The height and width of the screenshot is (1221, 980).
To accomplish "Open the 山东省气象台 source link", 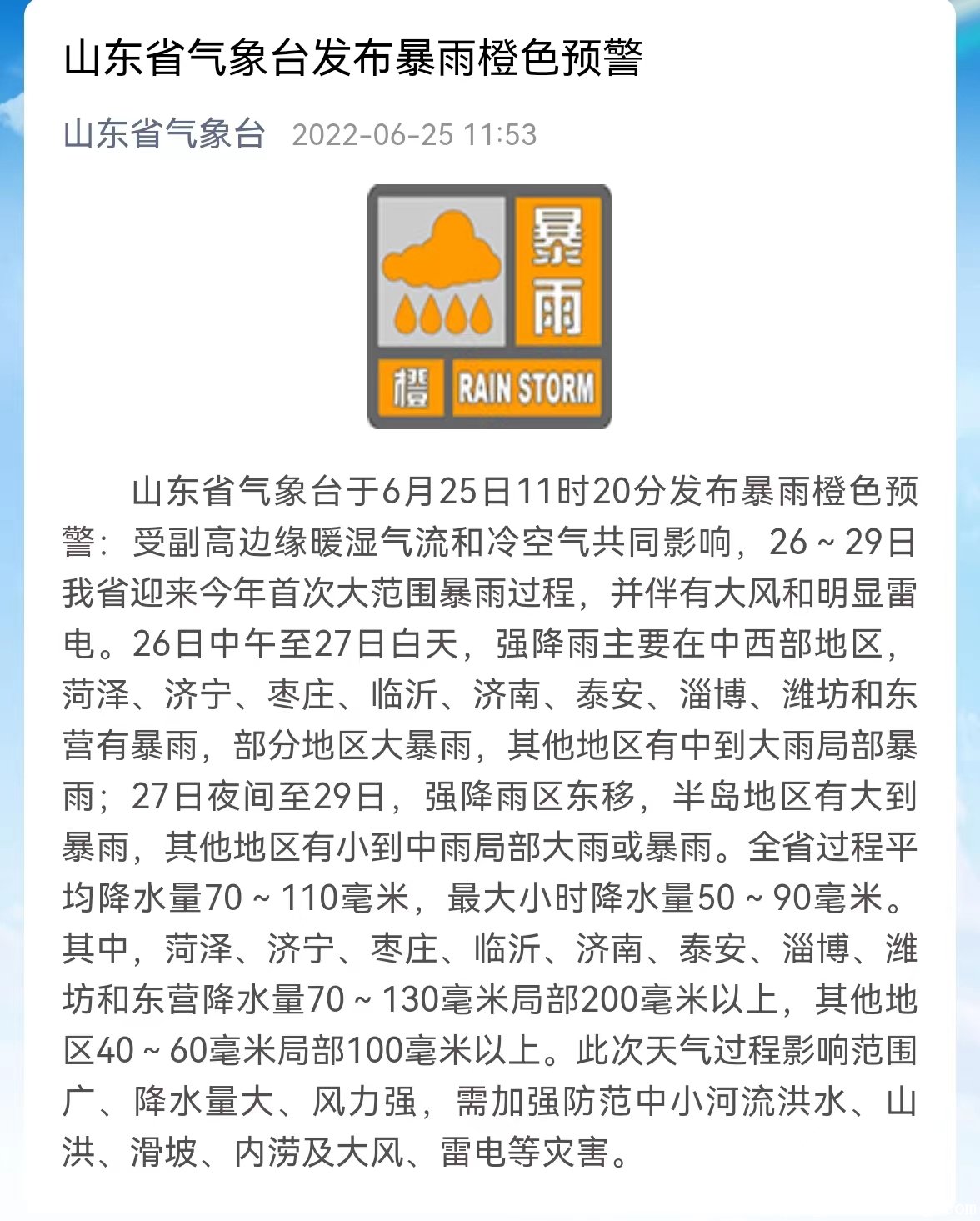I will [164, 134].
